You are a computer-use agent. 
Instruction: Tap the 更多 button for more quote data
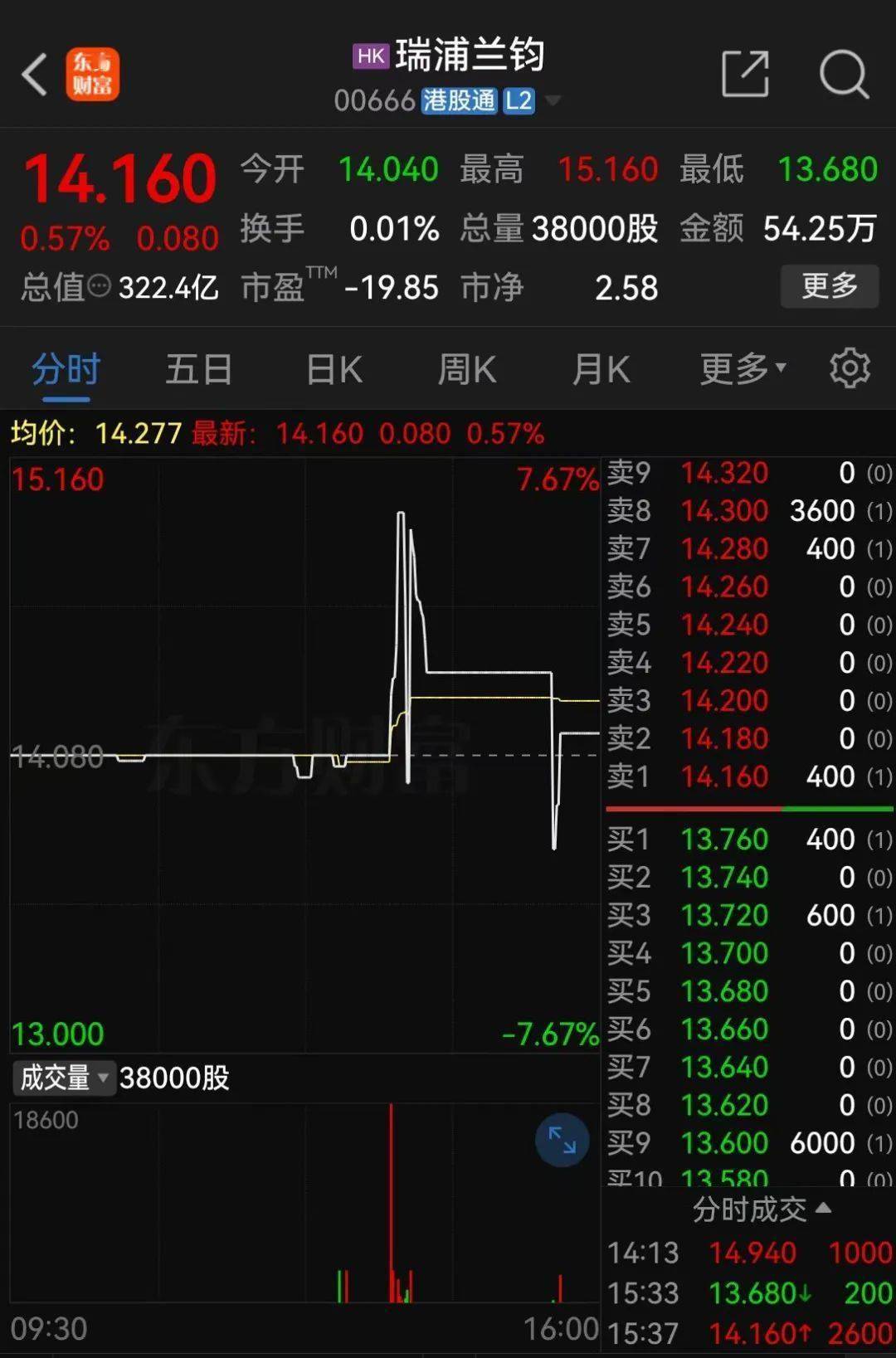[829, 286]
